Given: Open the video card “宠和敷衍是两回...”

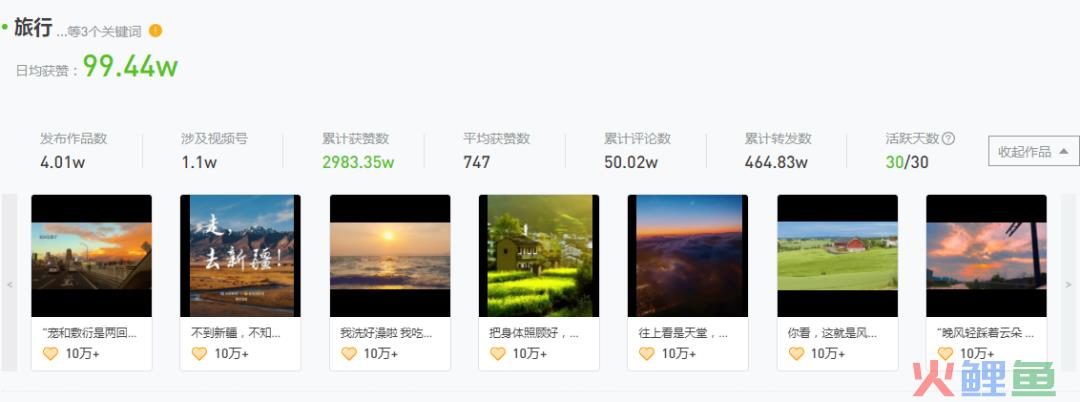Looking at the screenshot, I should pyautogui.click(x=91, y=256).
